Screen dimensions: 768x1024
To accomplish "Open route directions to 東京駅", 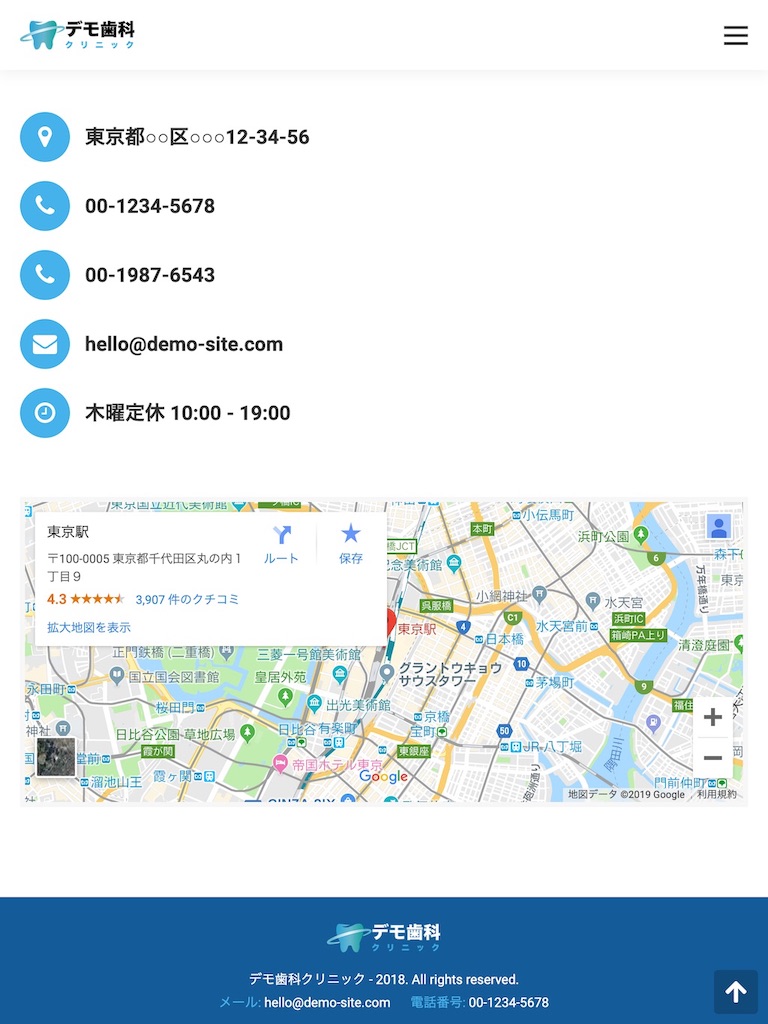I will (281, 545).
